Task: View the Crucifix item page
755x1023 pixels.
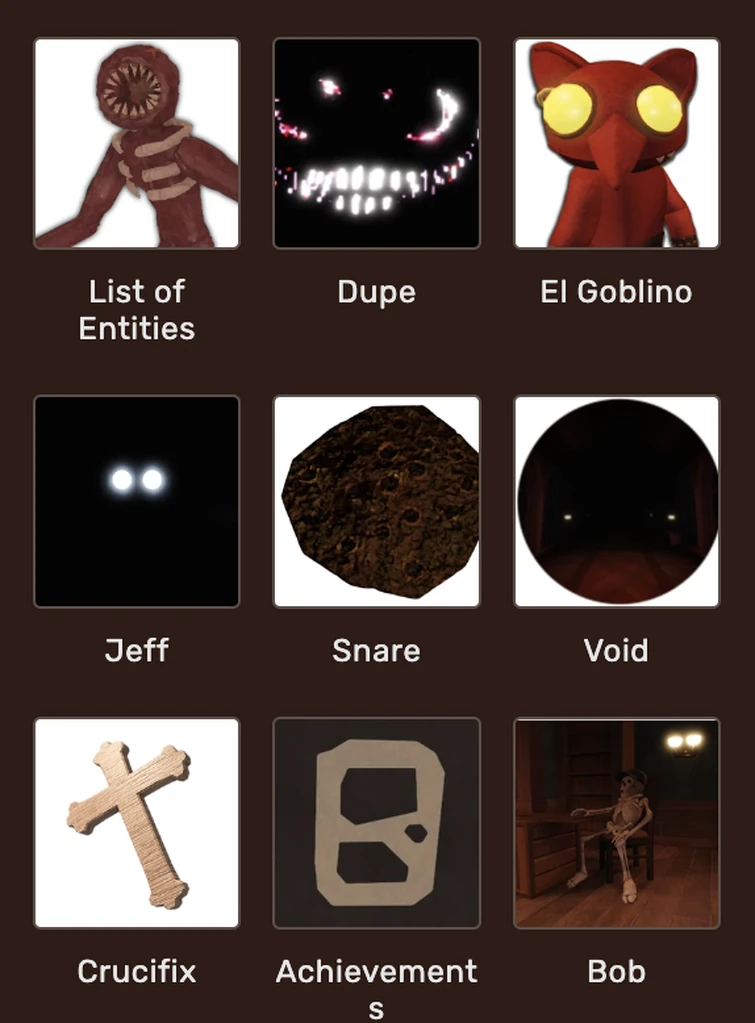Action: [x=137, y=822]
